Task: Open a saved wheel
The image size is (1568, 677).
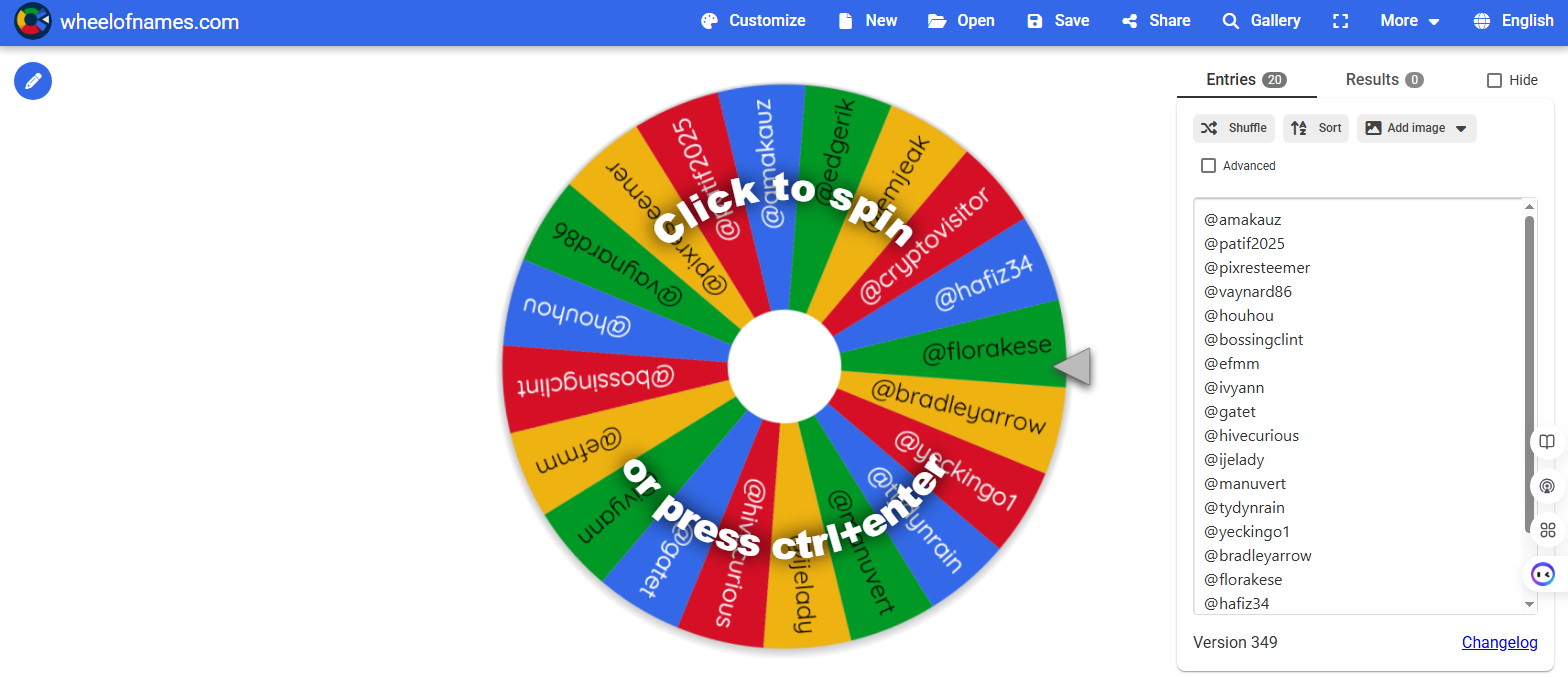Action: click(x=961, y=21)
